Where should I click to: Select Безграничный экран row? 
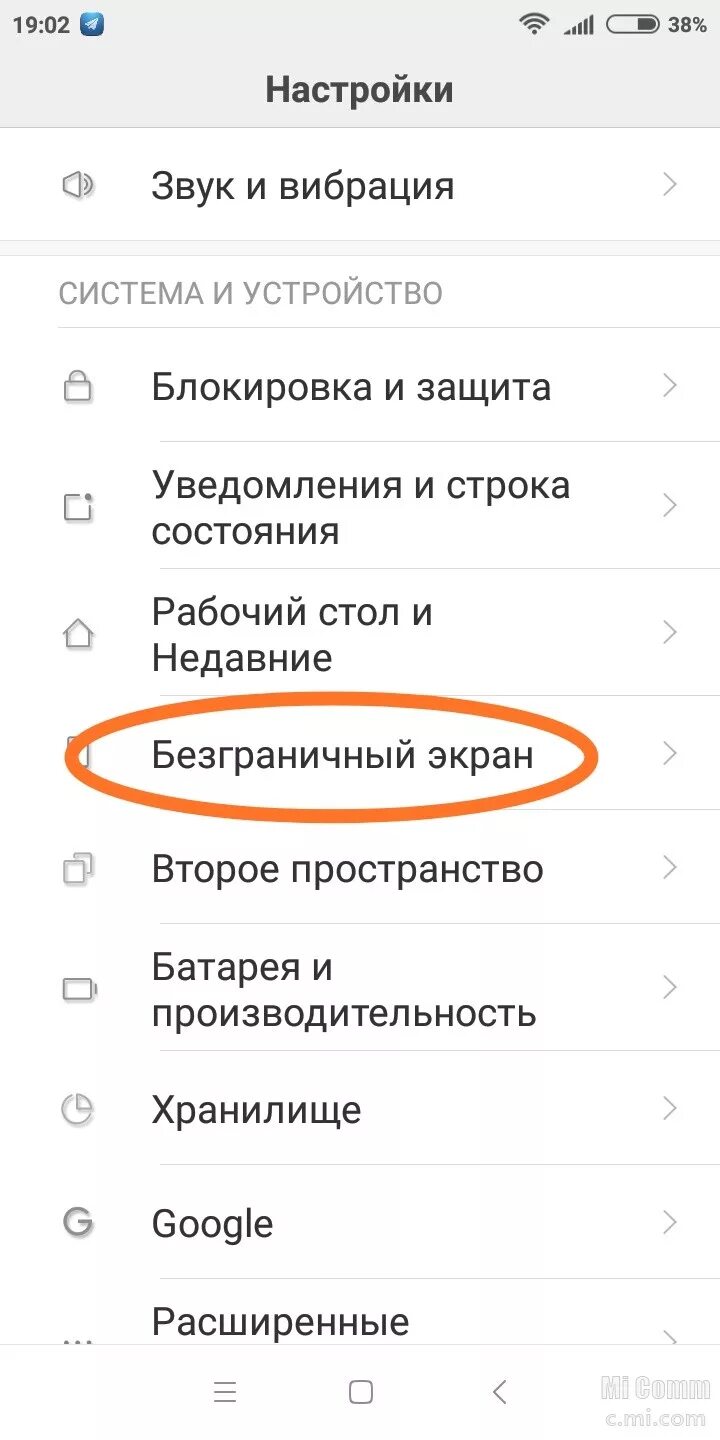click(360, 754)
